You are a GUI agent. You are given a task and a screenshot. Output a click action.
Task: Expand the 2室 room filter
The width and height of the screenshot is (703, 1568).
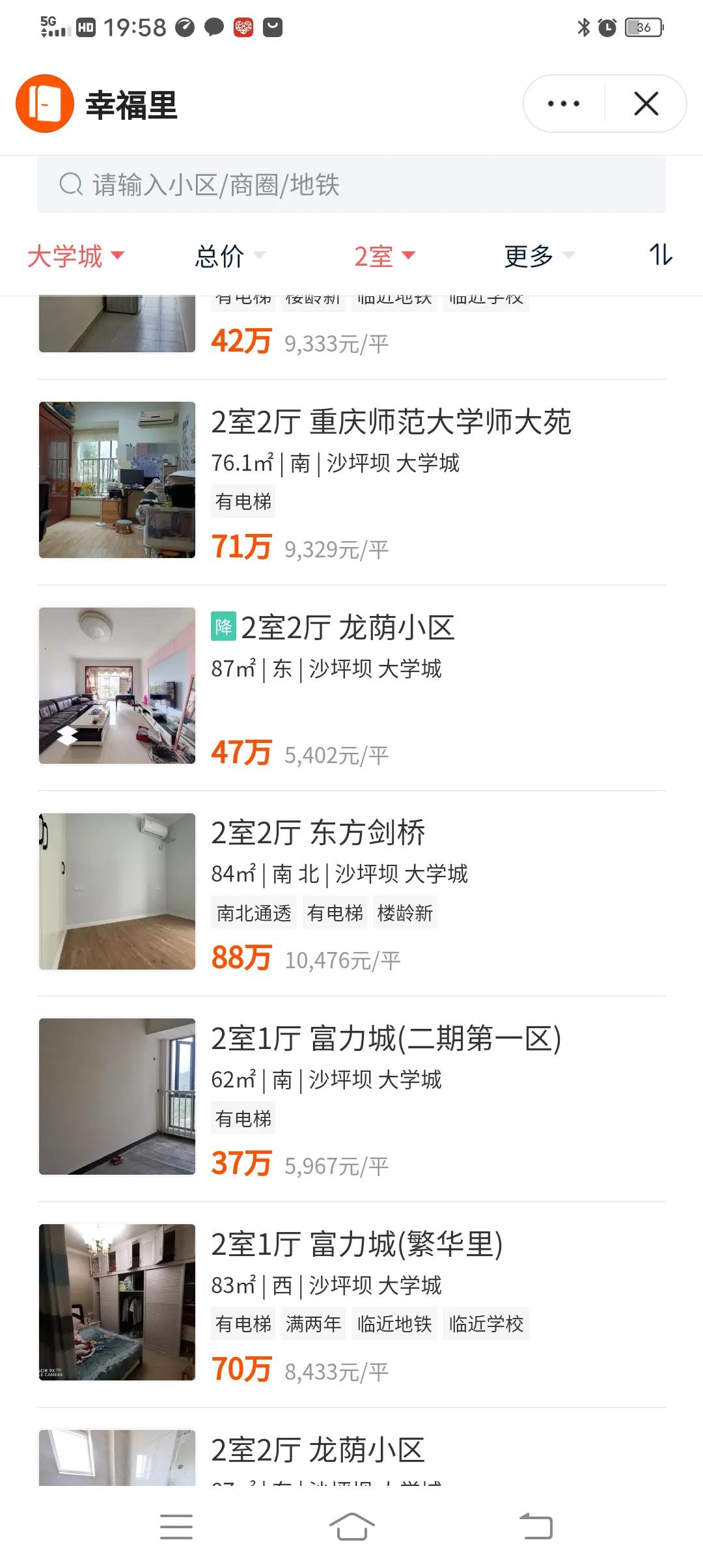coord(384,256)
